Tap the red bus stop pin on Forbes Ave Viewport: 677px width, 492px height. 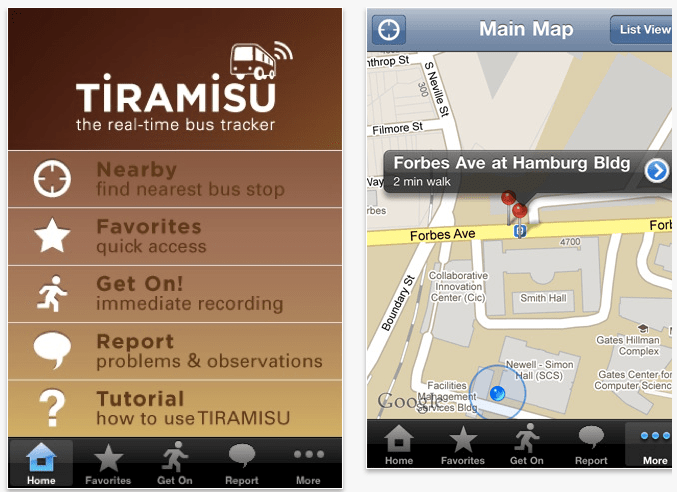519,211
